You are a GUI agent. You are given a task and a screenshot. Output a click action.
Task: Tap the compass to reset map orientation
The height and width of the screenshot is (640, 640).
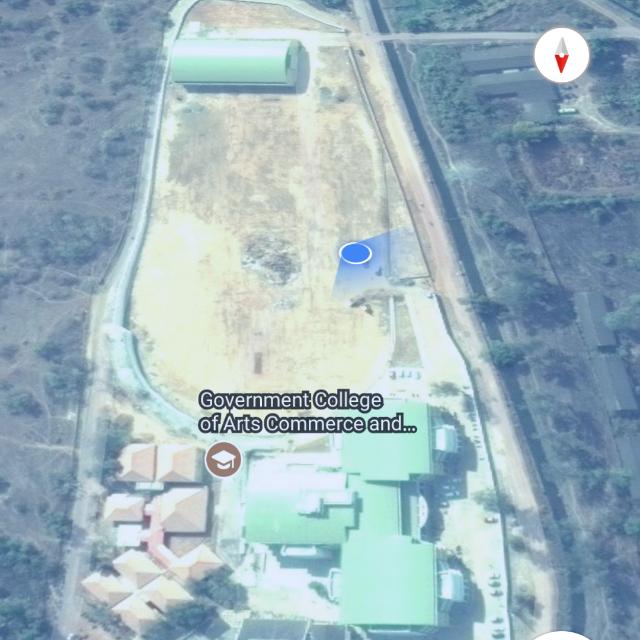[x=561, y=56]
